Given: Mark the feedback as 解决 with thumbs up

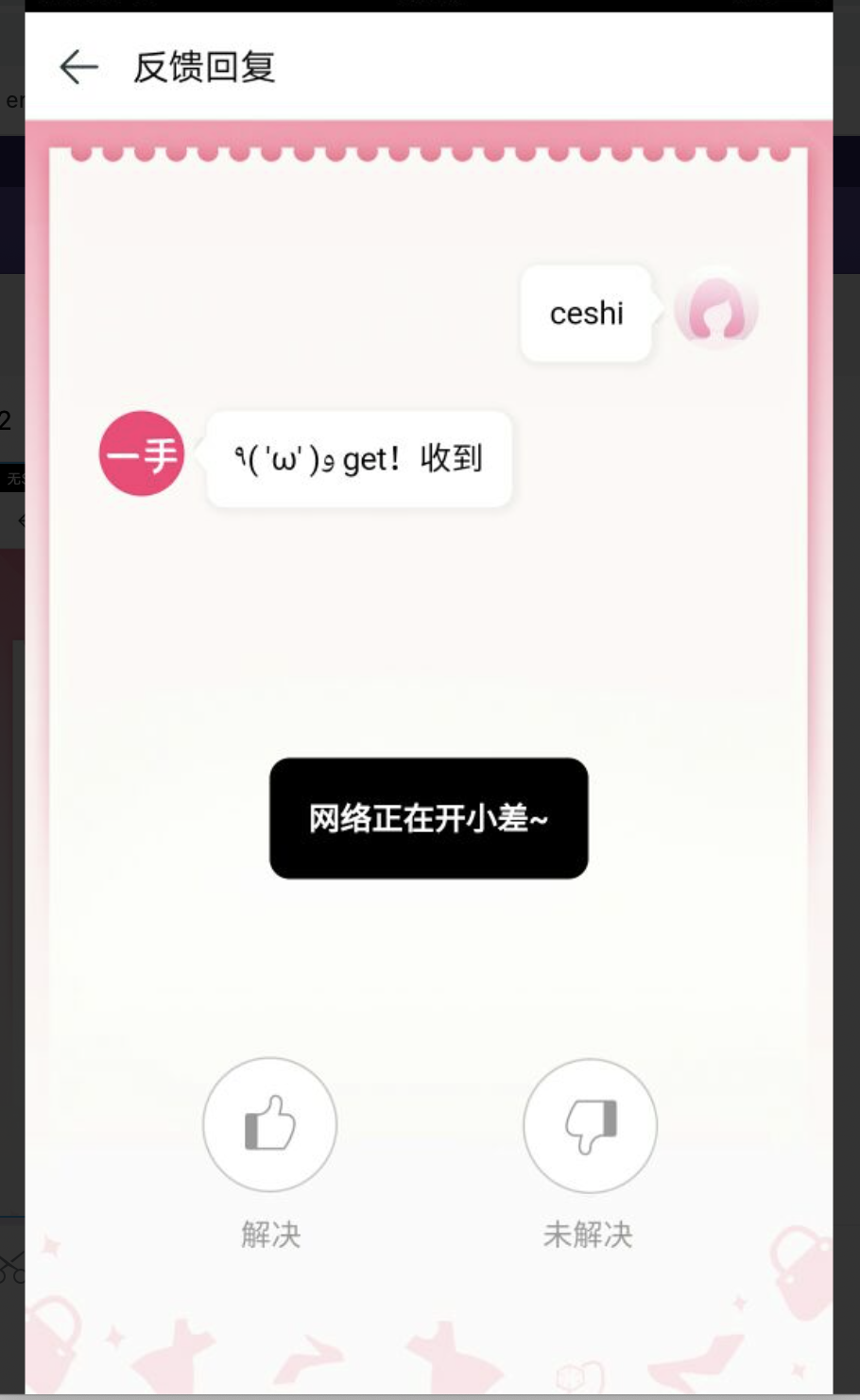Looking at the screenshot, I should click(x=269, y=1124).
